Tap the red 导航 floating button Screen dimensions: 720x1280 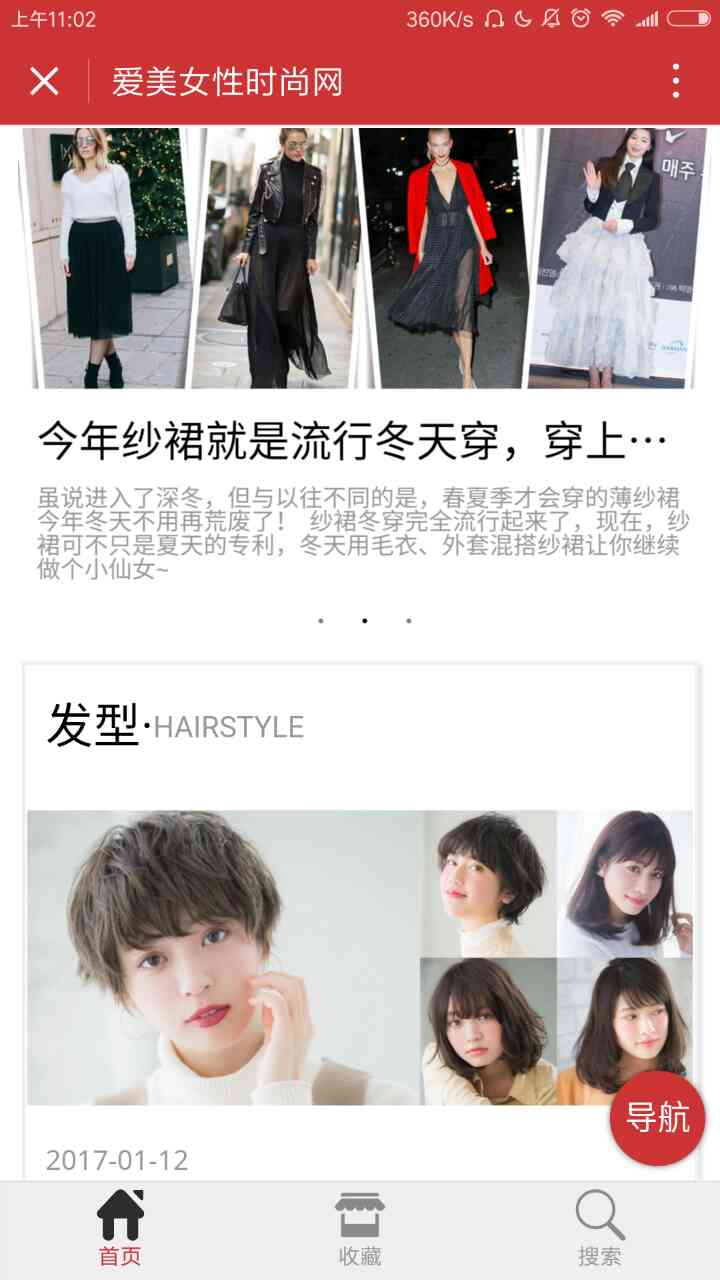(657, 1118)
